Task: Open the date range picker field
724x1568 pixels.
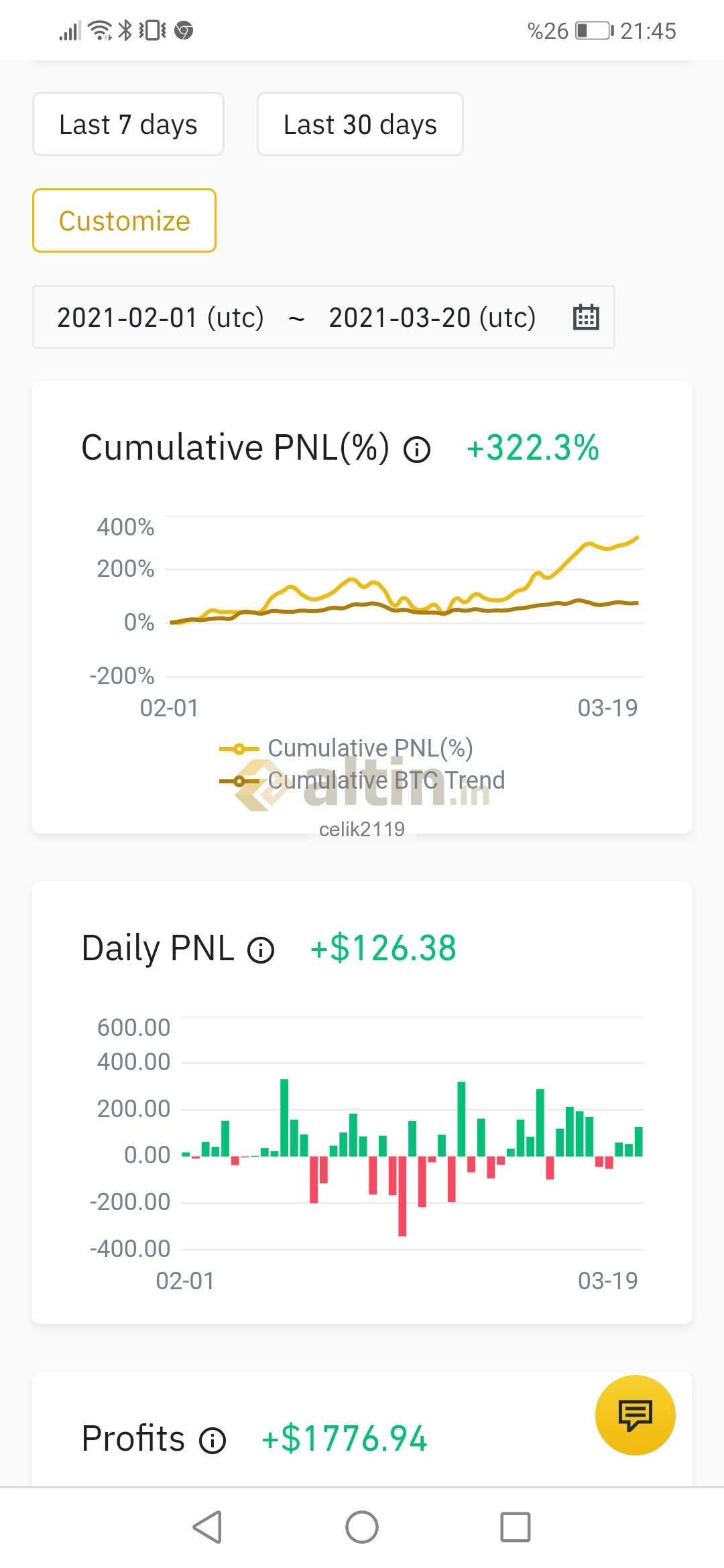Action: pyautogui.click(x=324, y=317)
